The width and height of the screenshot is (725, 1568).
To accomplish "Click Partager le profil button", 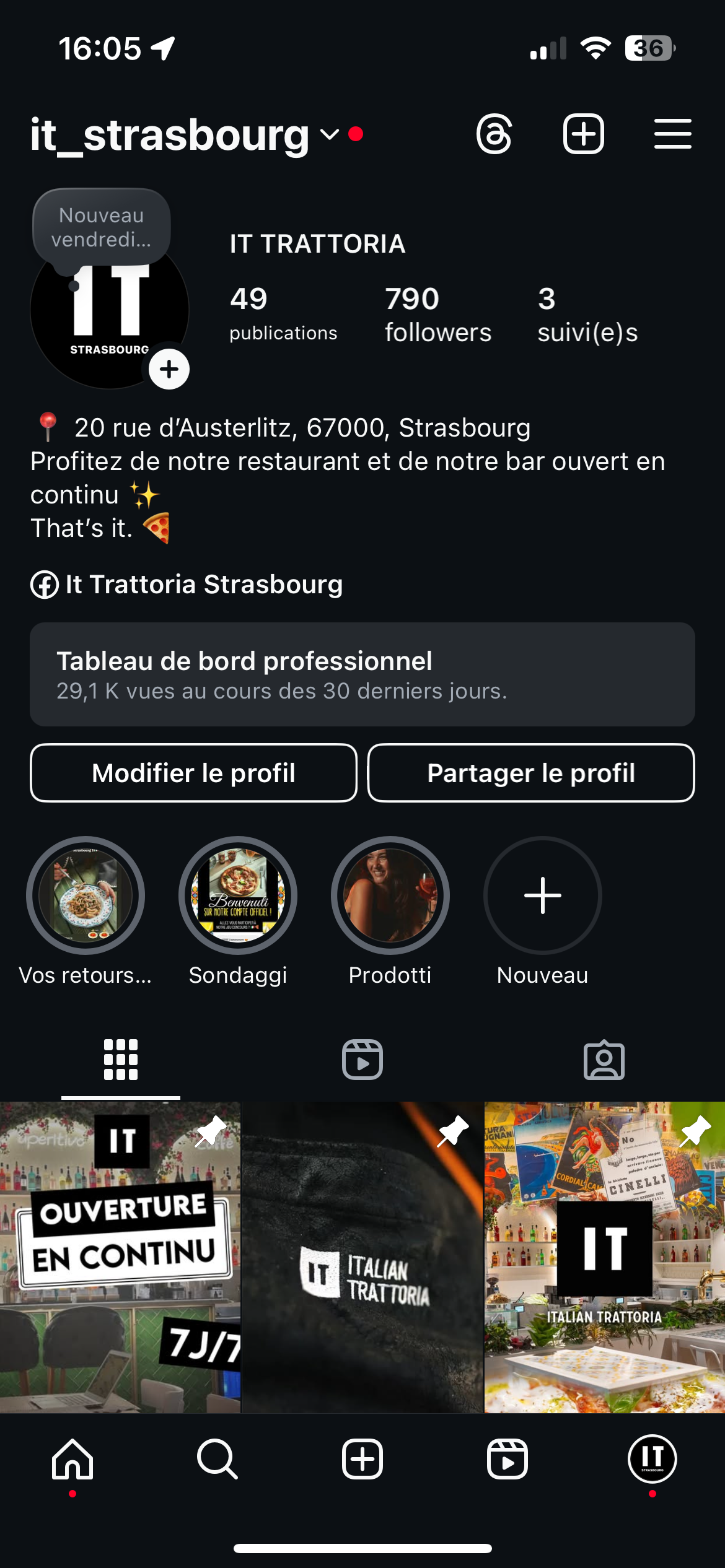I will click(x=531, y=772).
